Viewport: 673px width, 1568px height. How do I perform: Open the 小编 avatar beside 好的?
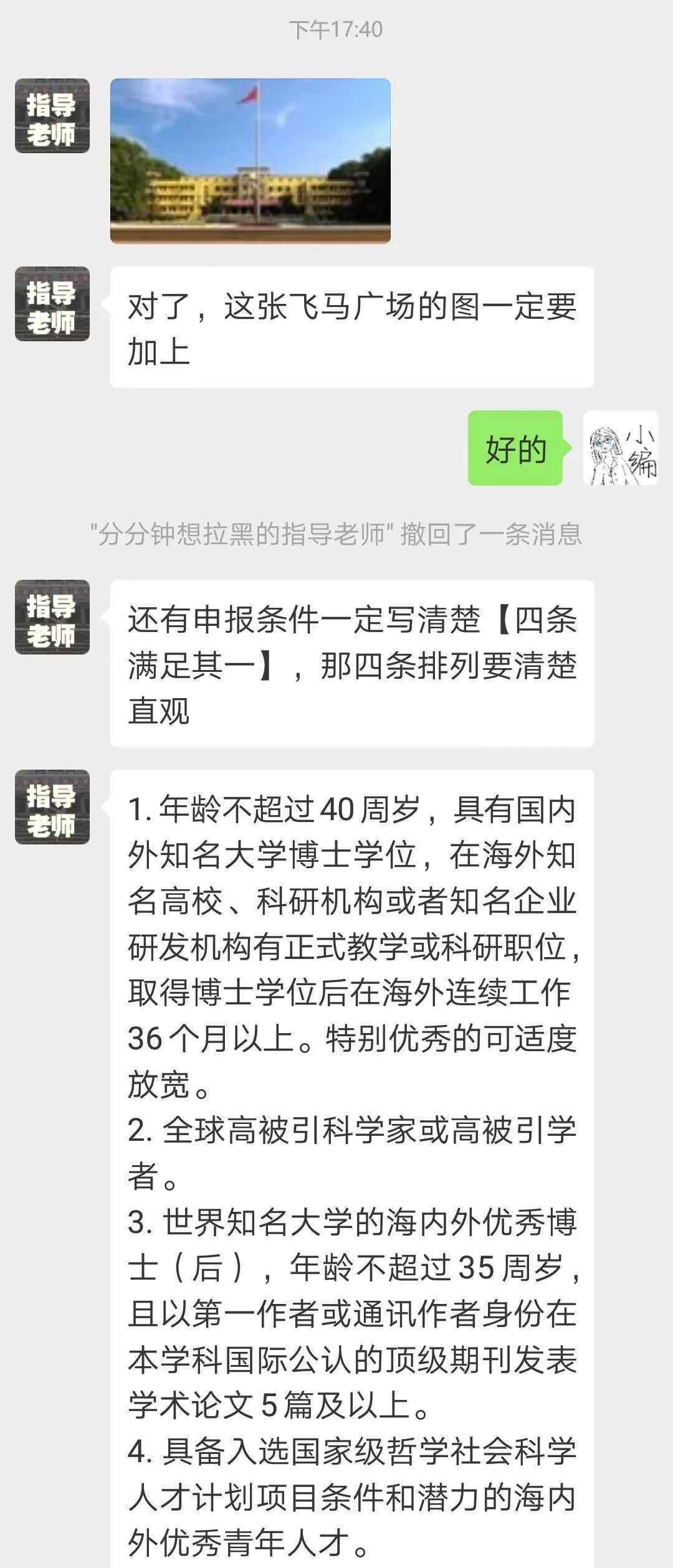coord(620,448)
